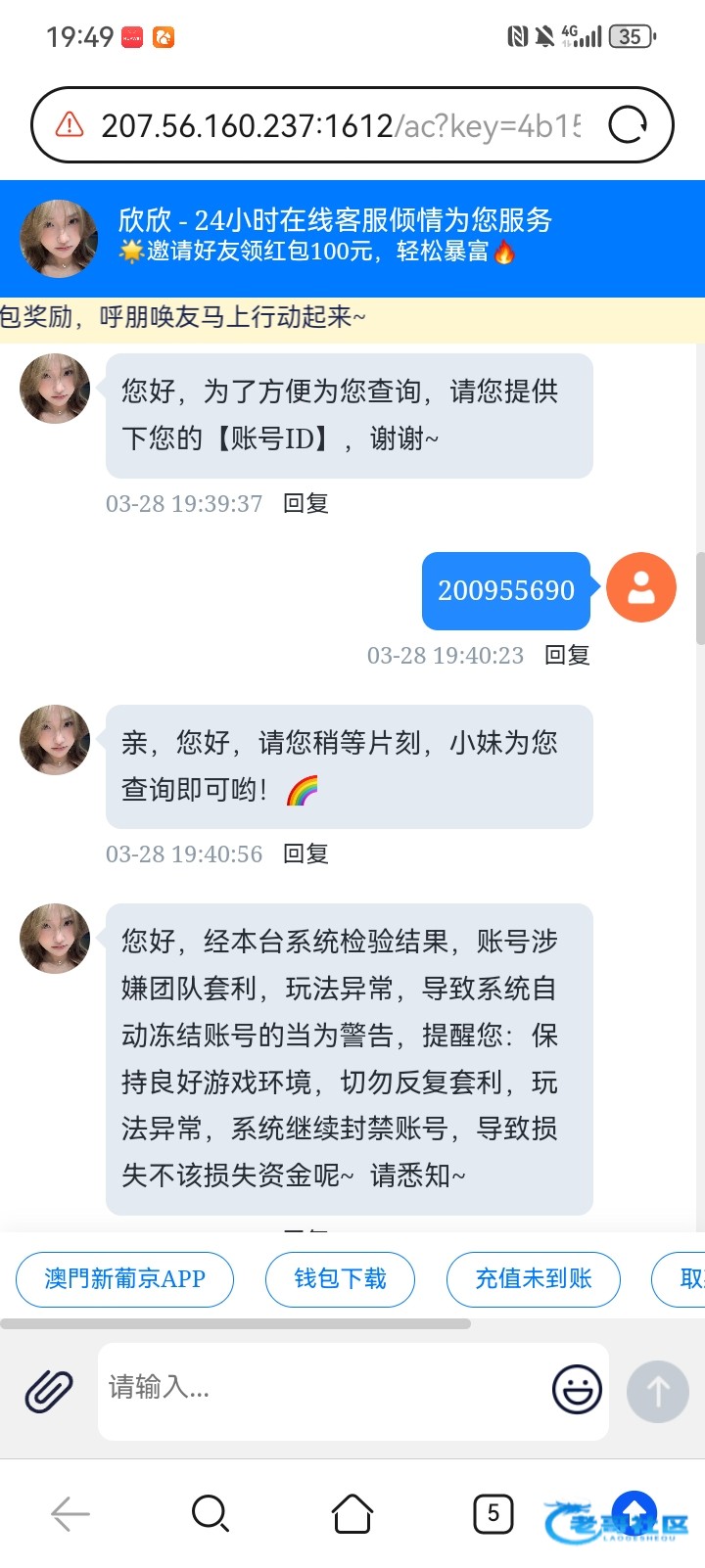Reply to the 19:39:37 agent message

(x=305, y=503)
